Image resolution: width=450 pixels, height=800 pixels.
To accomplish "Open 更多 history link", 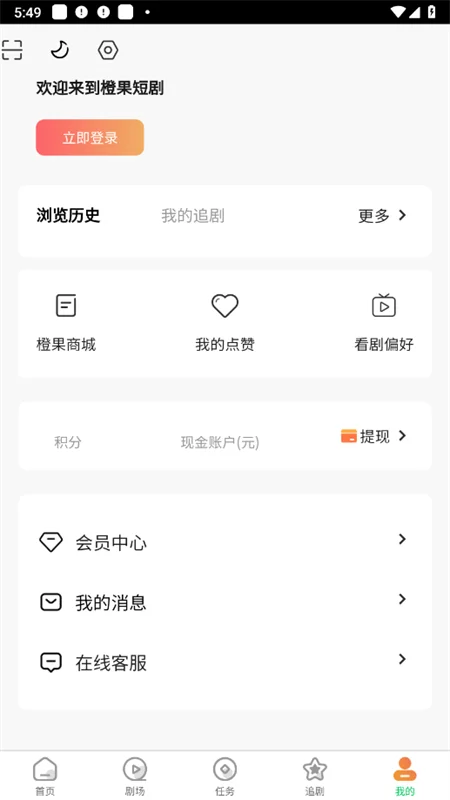I will pyautogui.click(x=383, y=215).
